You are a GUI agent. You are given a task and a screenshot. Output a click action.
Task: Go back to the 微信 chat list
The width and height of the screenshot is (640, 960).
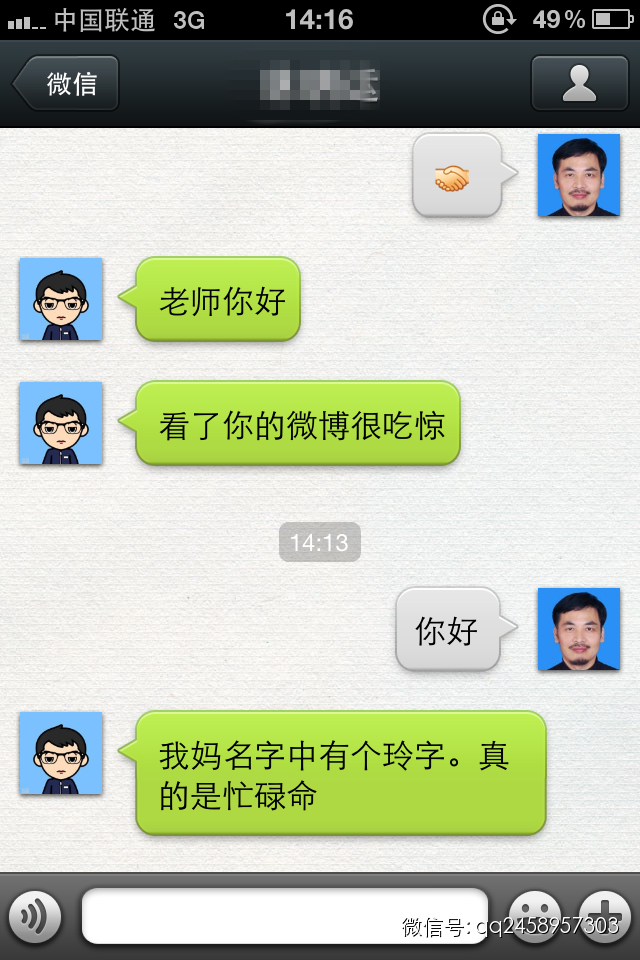[x=66, y=83]
